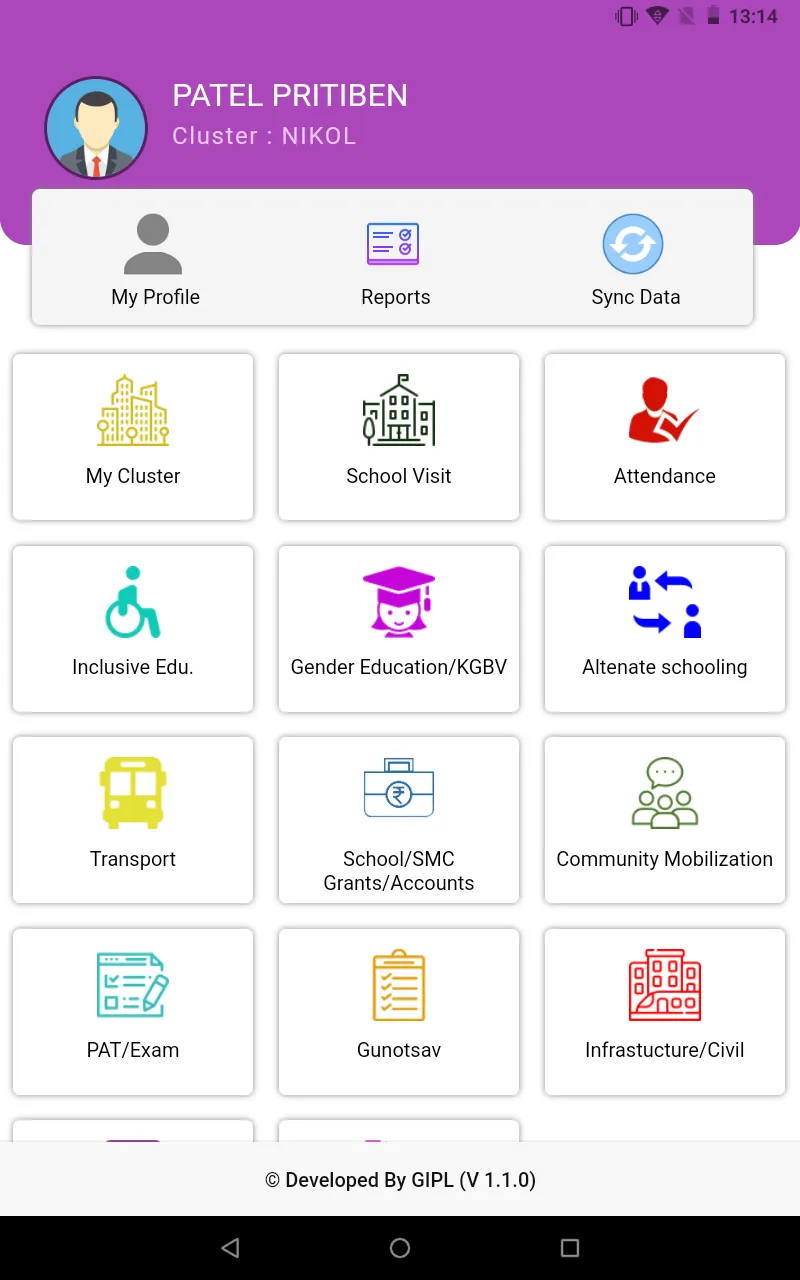Open the My Cluster tile
This screenshot has height=1280, width=800.
click(133, 436)
